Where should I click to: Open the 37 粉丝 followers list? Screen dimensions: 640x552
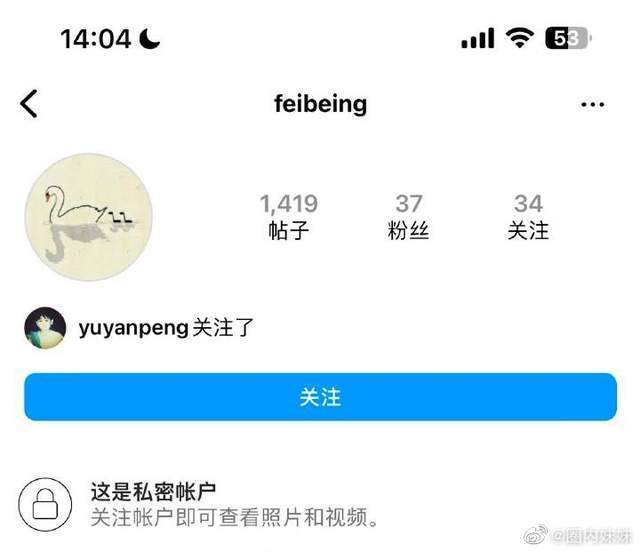coord(408,217)
